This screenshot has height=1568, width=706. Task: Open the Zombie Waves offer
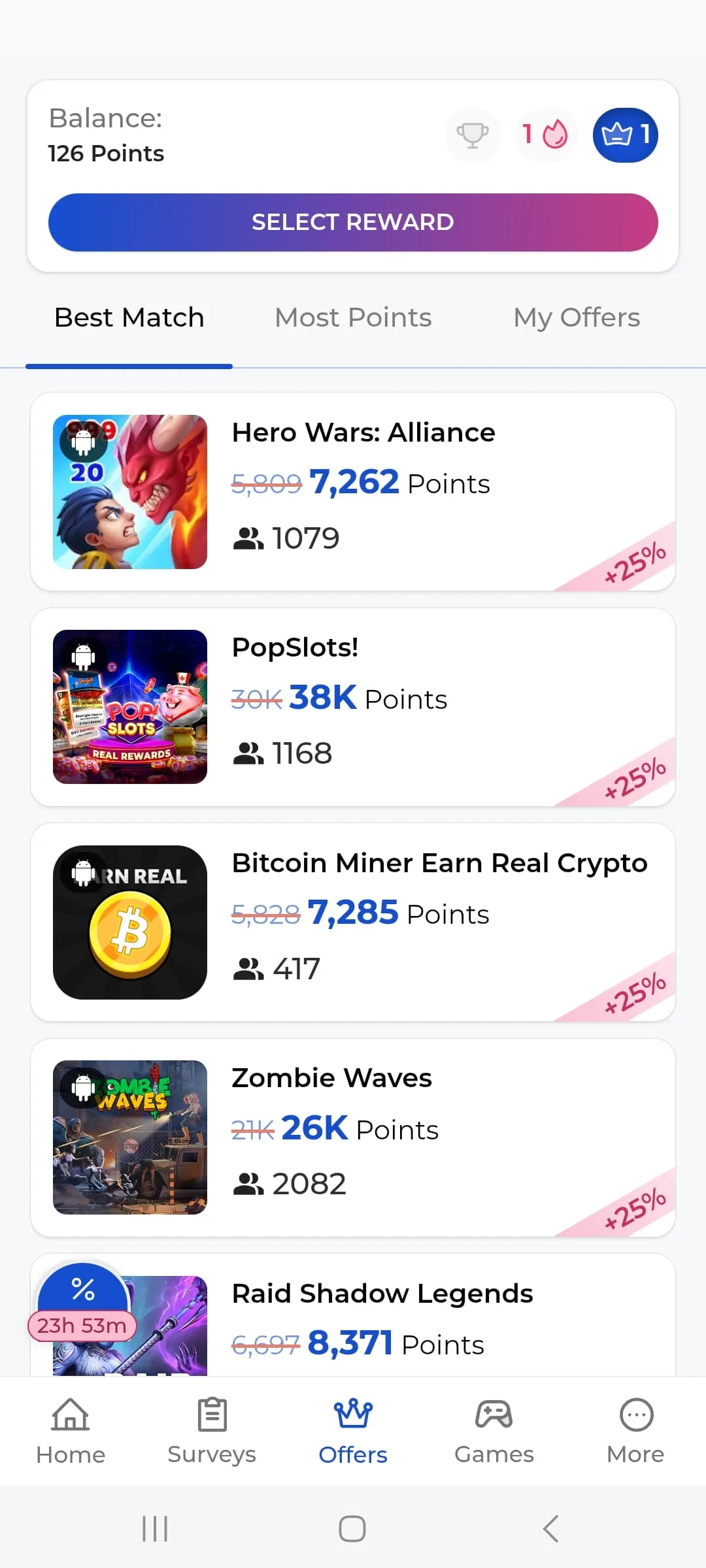(x=353, y=1137)
